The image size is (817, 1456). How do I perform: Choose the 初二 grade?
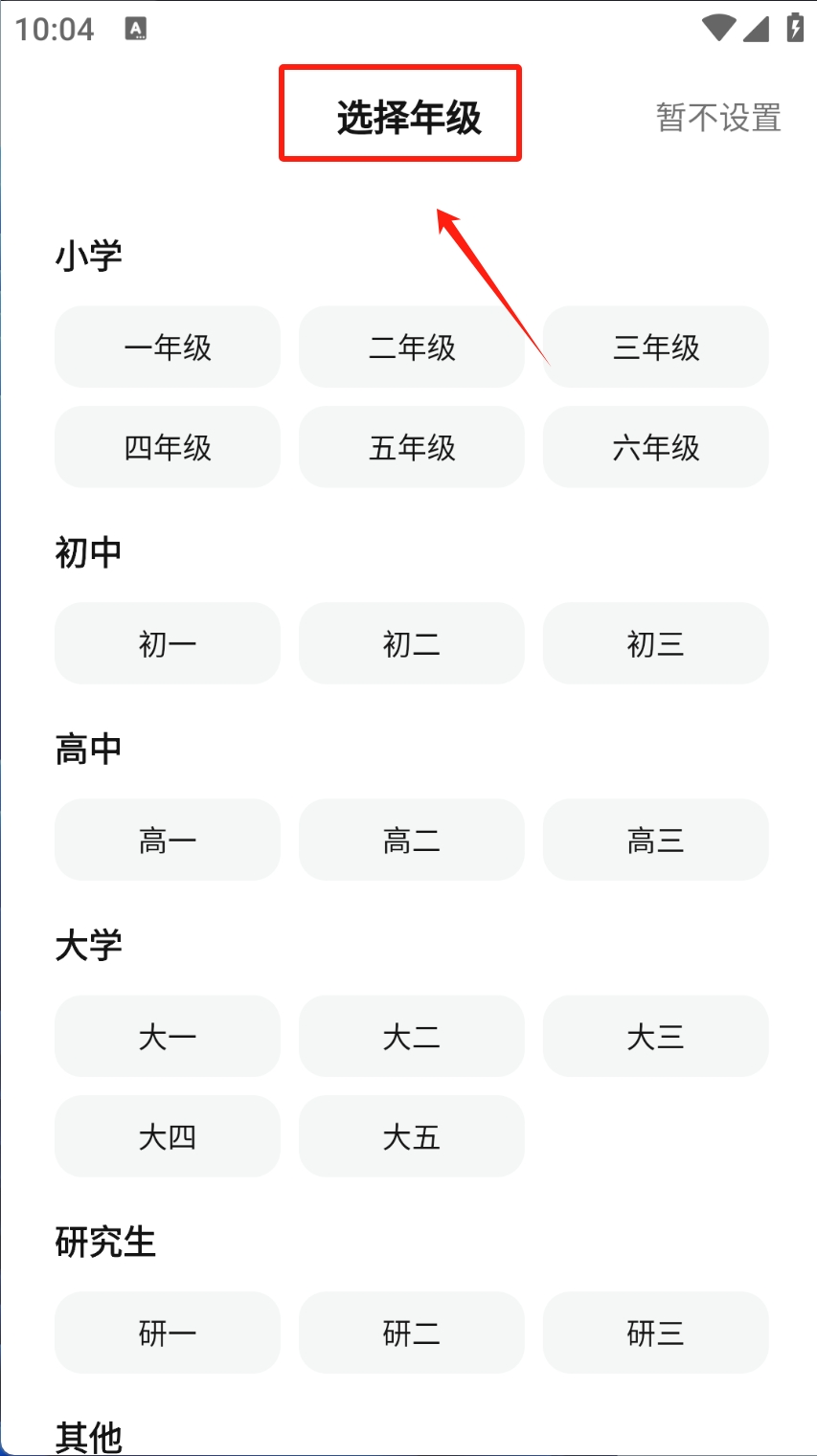point(412,643)
